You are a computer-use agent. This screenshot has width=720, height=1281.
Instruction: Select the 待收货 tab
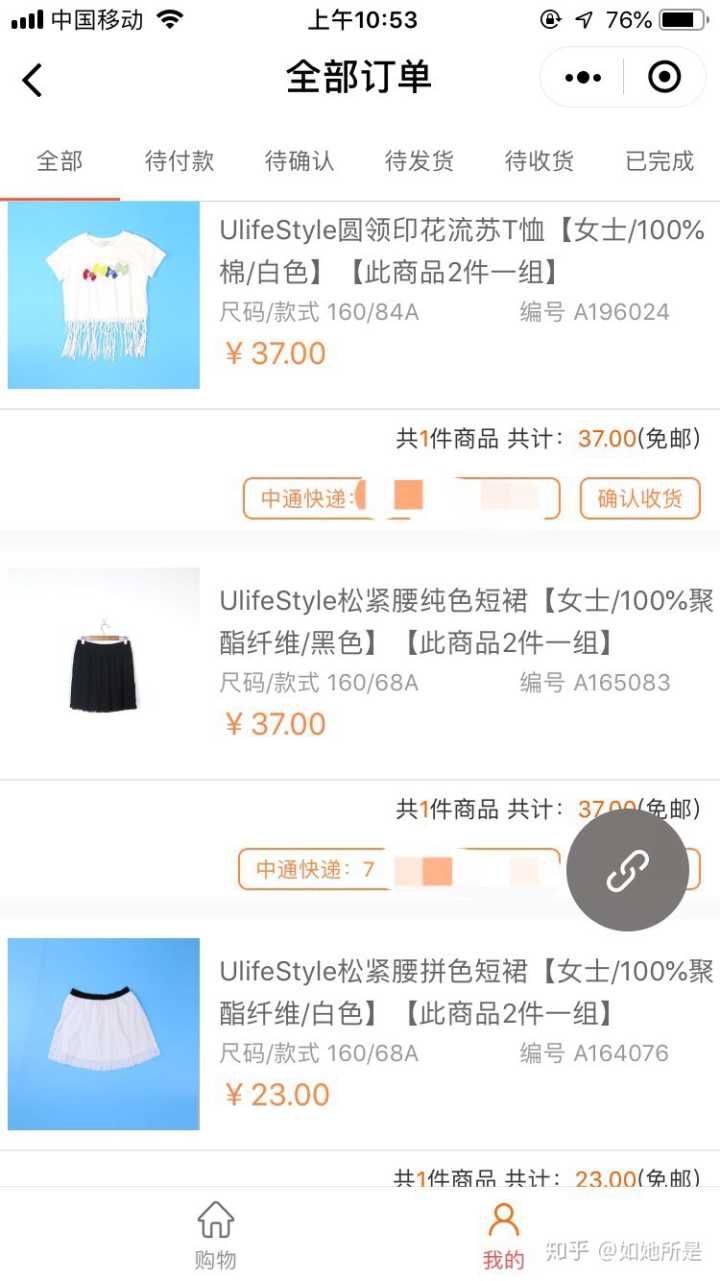(540, 161)
